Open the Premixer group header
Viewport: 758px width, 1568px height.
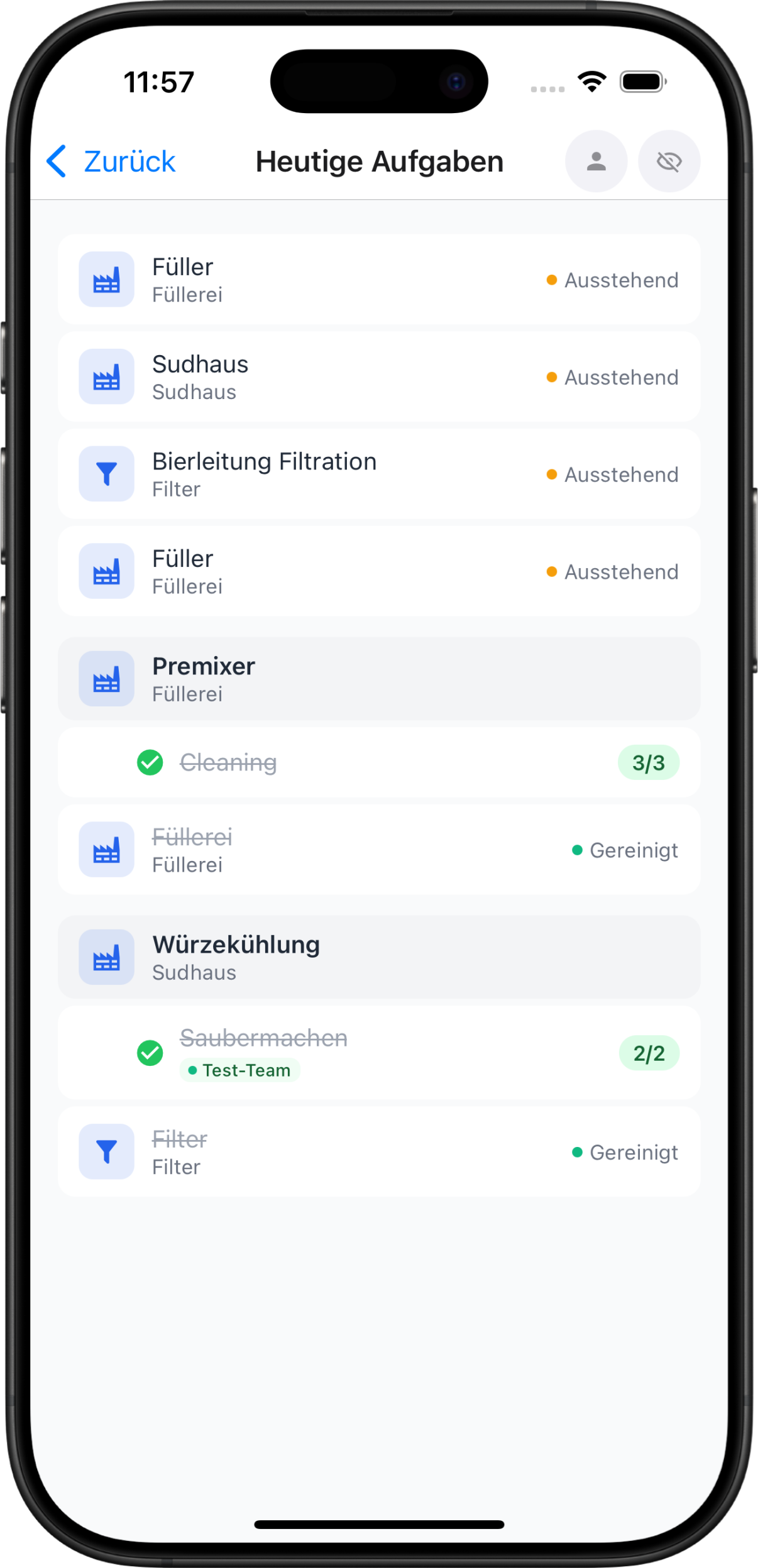pos(378,679)
